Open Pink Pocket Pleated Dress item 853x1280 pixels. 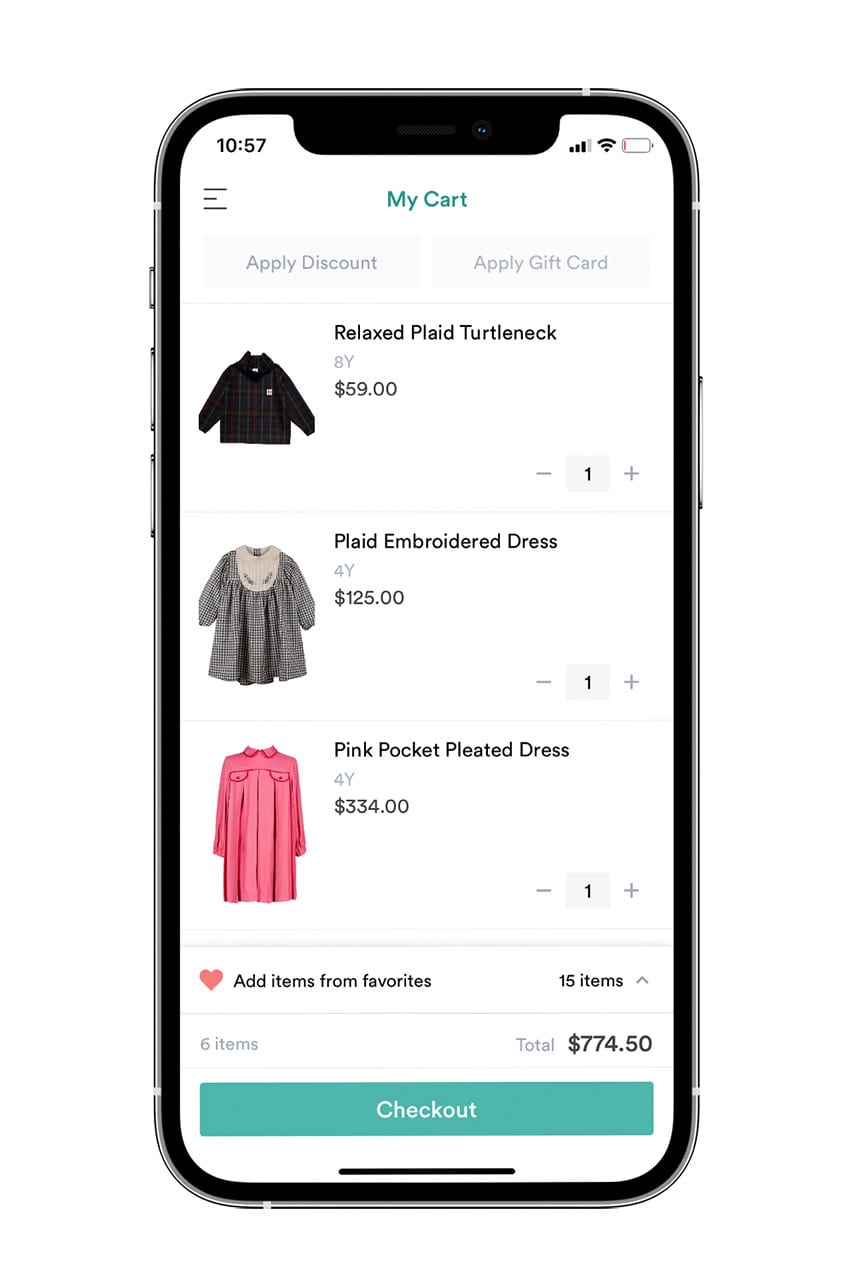click(x=451, y=750)
